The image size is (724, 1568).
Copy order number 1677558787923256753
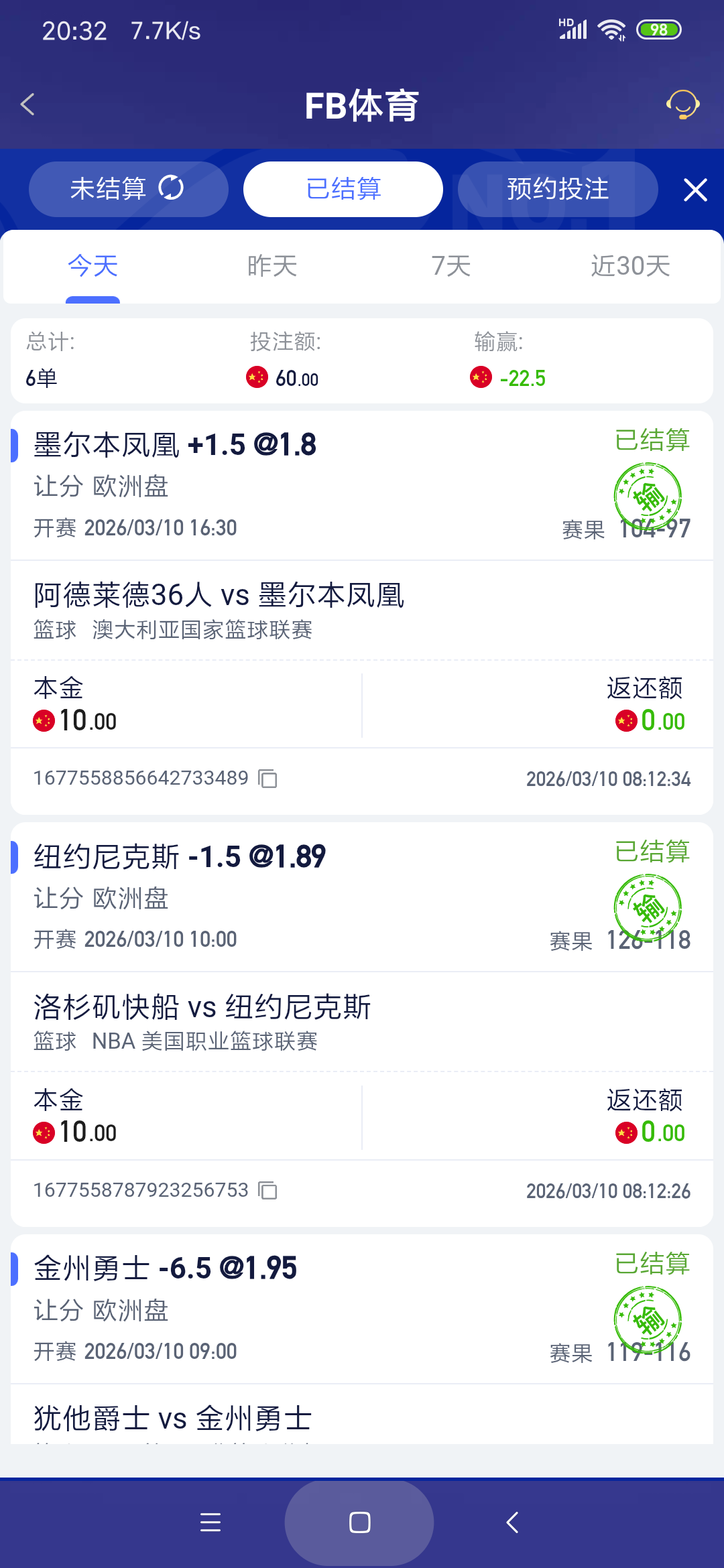267,1191
